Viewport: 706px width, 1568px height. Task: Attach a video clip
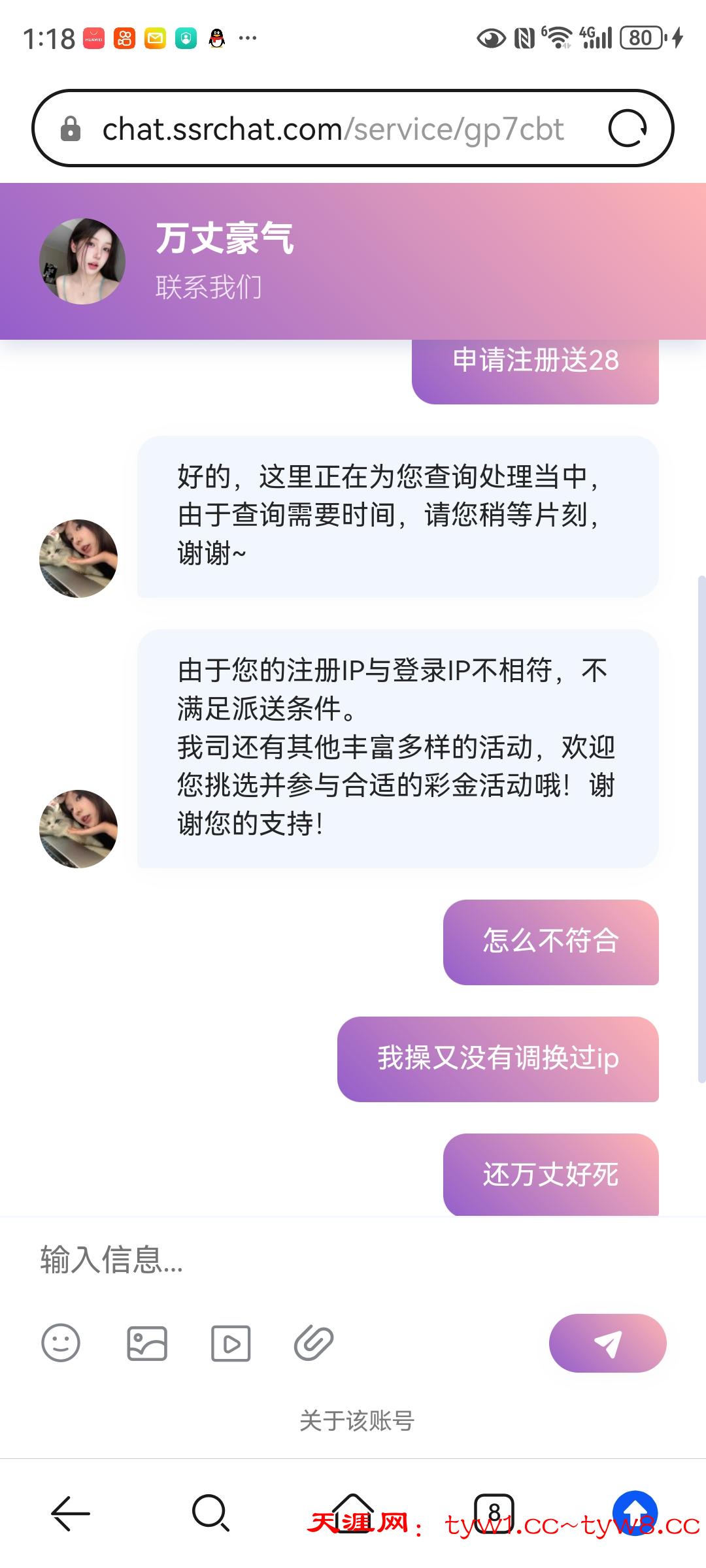coord(231,1343)
